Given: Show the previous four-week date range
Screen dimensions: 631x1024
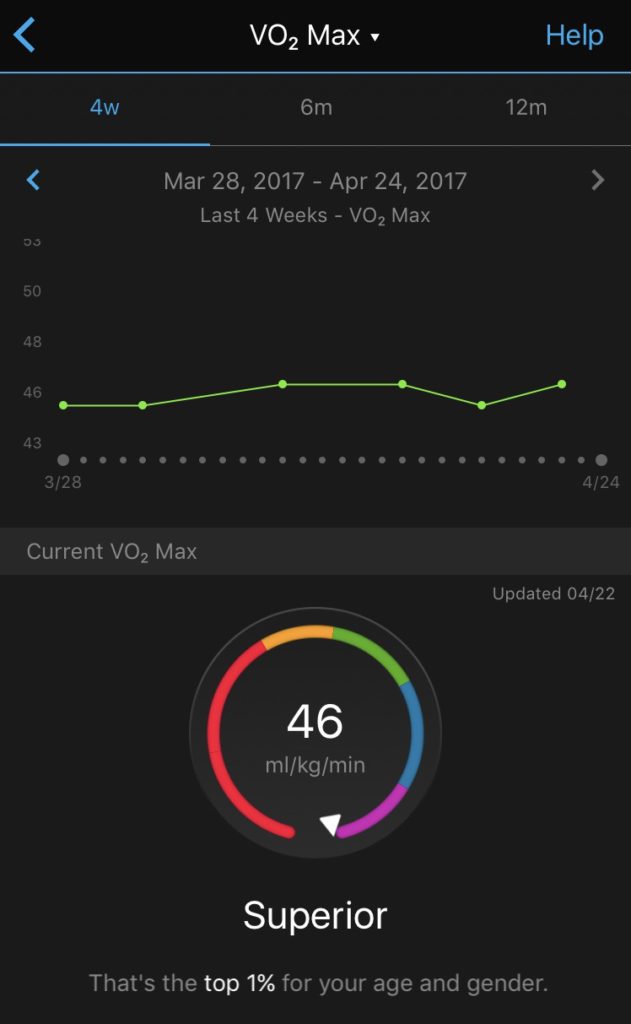Looking at the screenshot, I should click(x=33, y=180).
